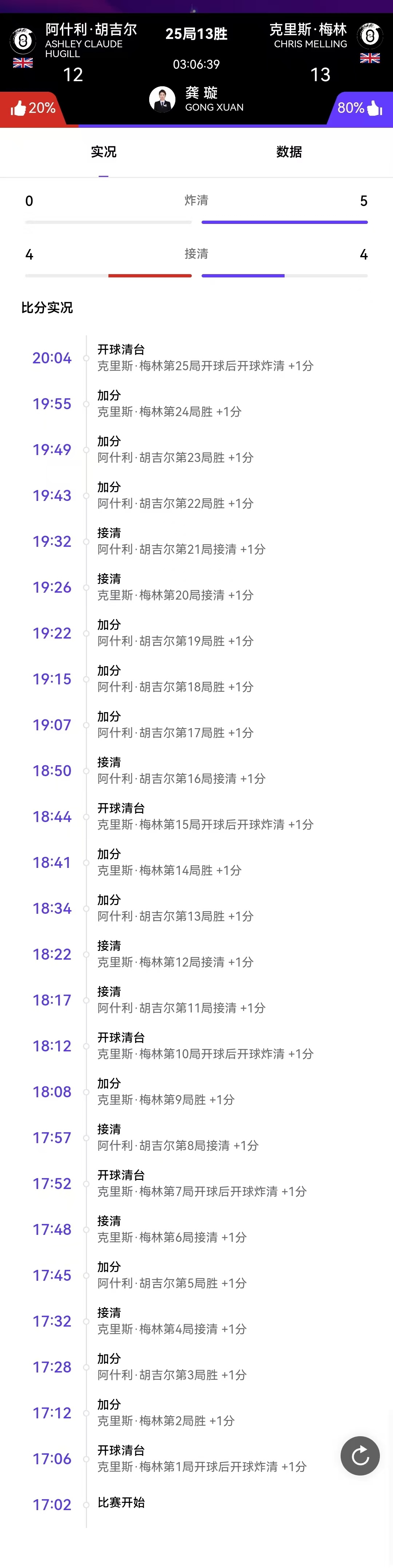Image resolution: width=393 pixels, height=1568 pixels.
Task: Open Chris Melling's player logo
Action: click(370, 35)
